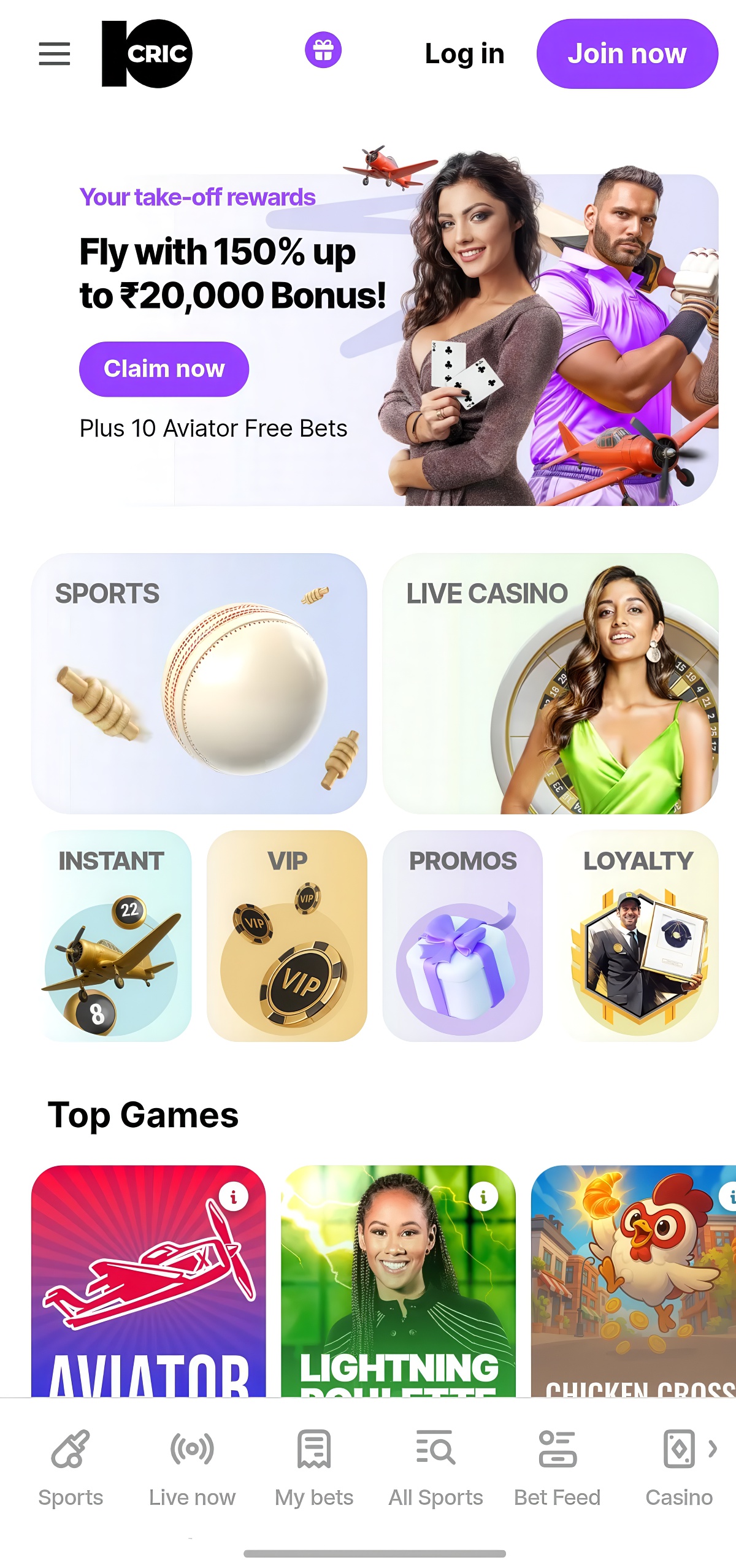Show info for Aviator game

click(234, 1196)
